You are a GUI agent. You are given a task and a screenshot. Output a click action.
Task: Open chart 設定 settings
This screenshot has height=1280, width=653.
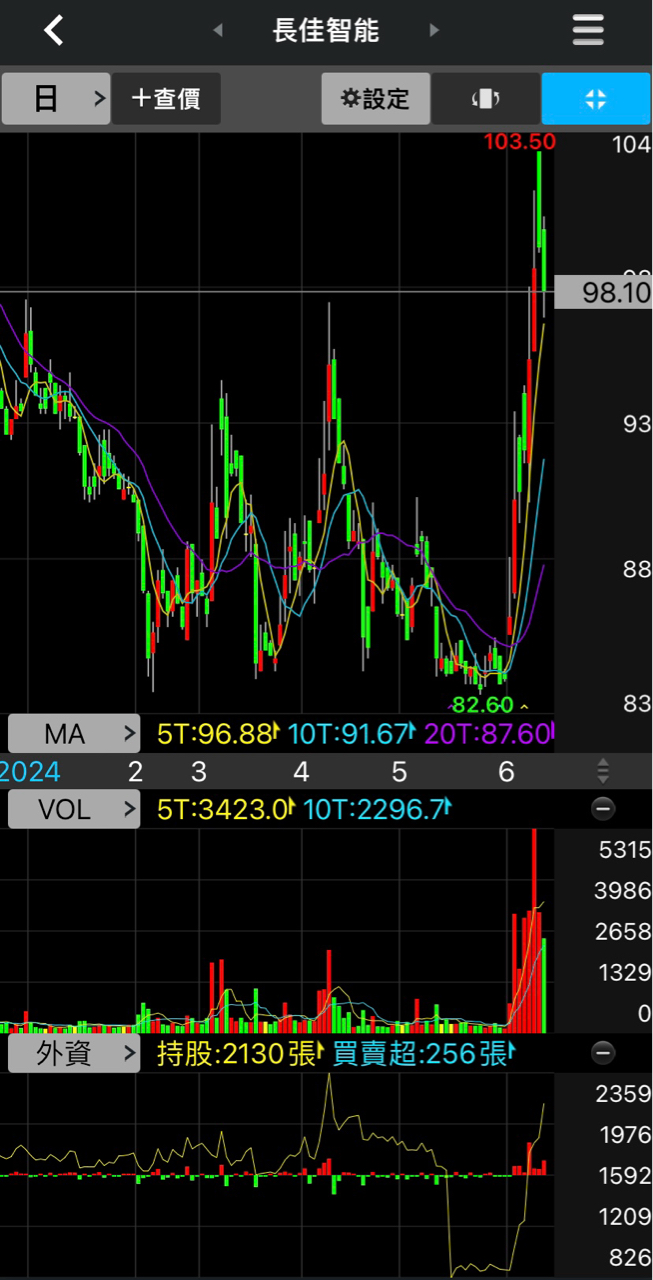(x=376, y=98)
